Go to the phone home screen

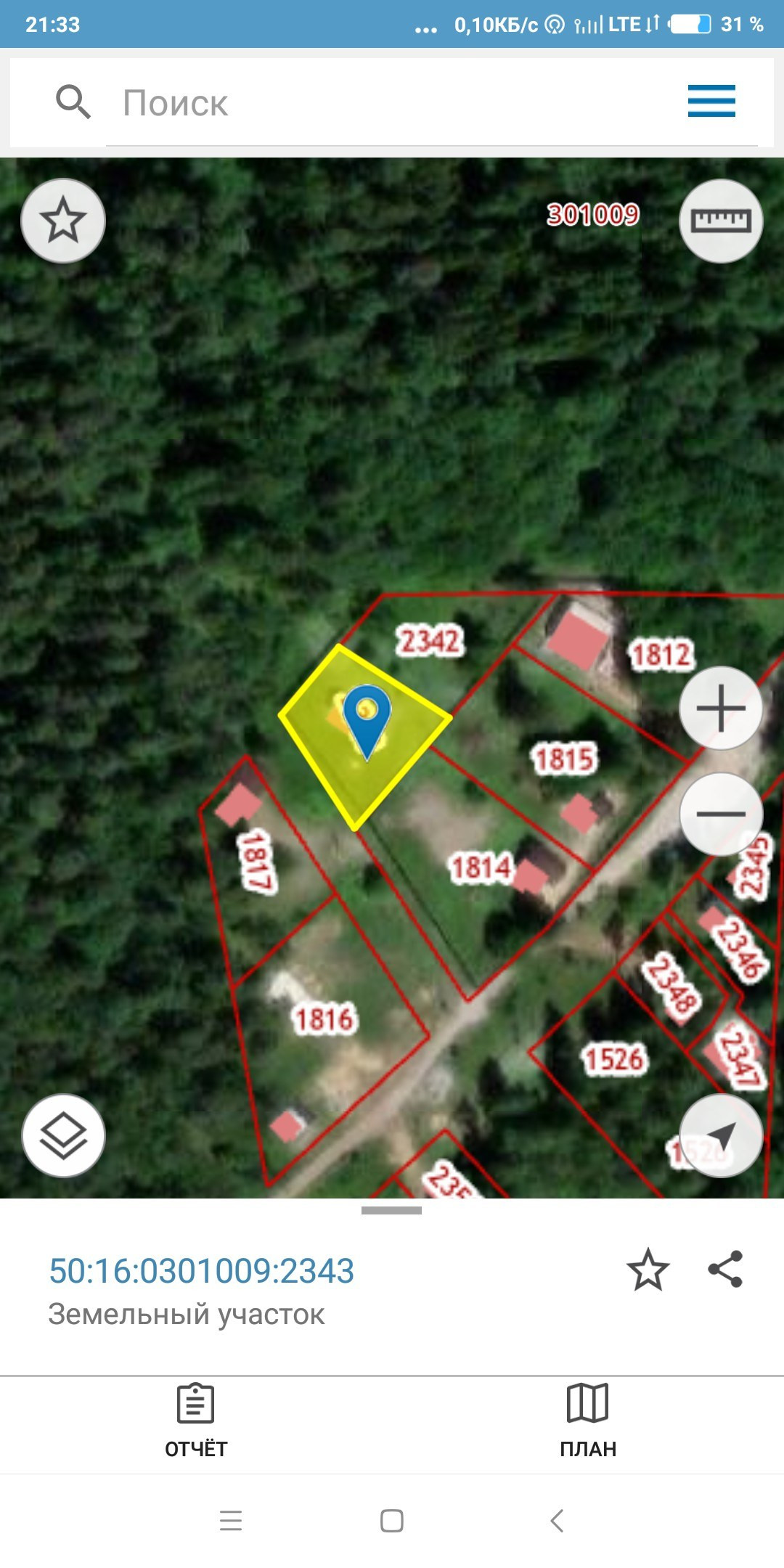coord(392,1520)
